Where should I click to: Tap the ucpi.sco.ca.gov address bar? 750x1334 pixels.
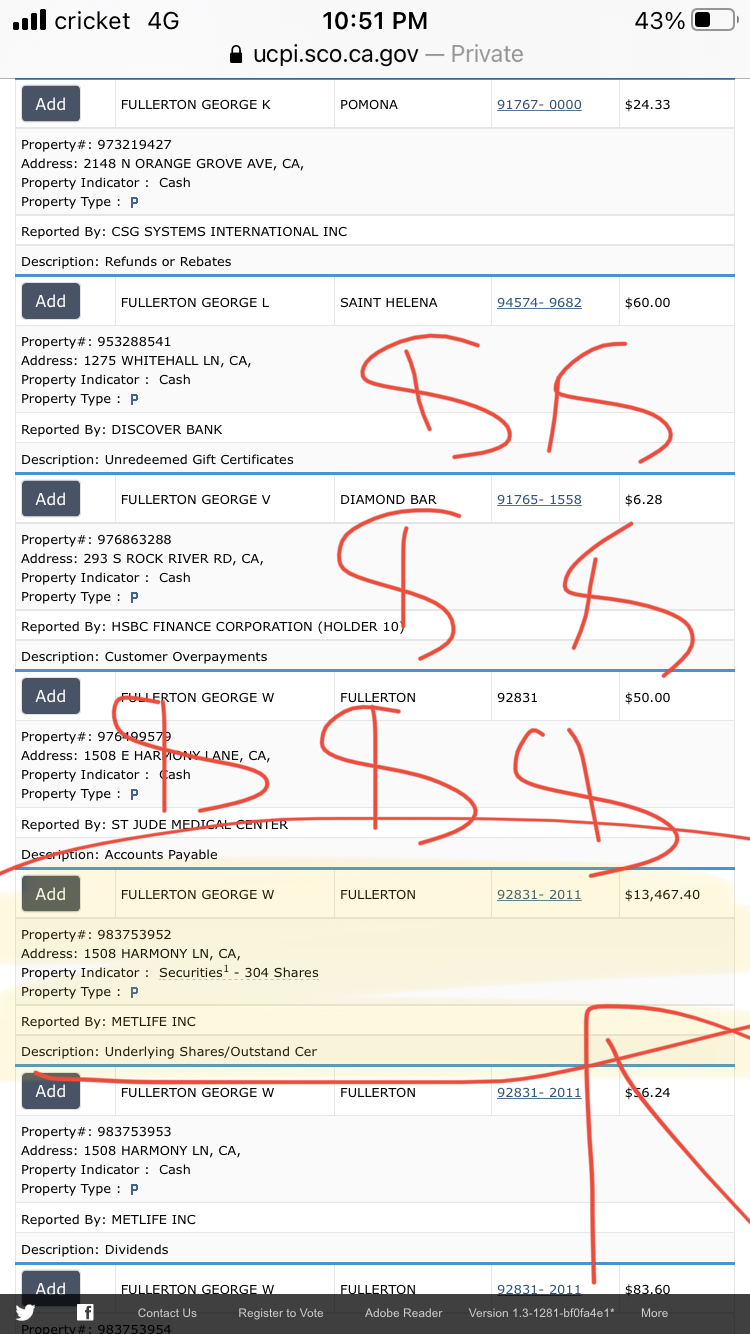tap(375, 54)
